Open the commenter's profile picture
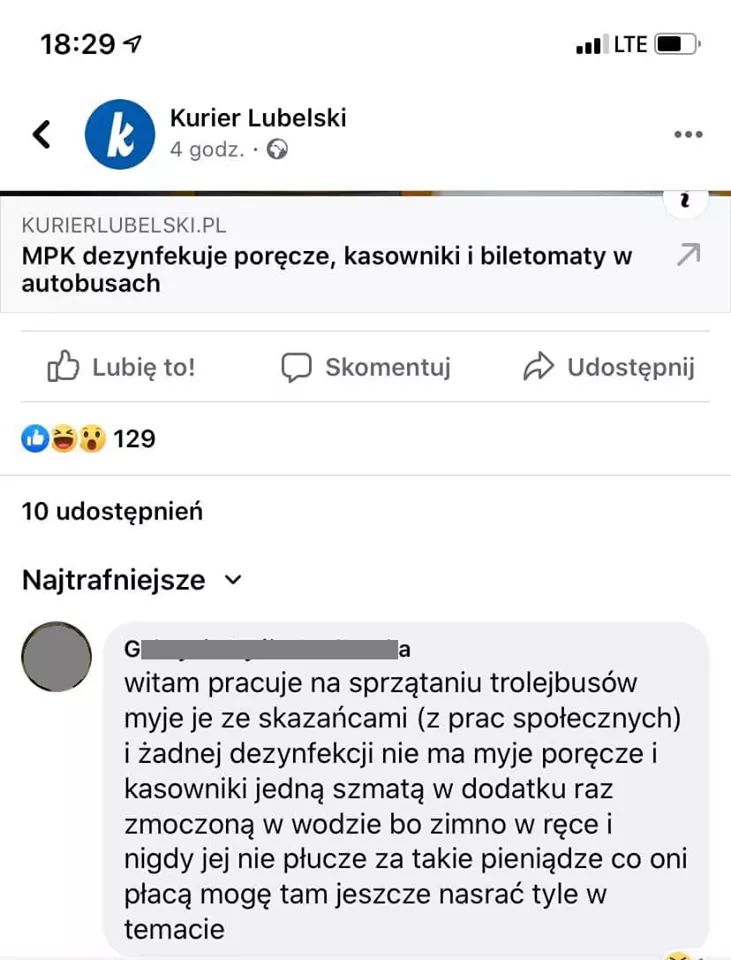731x960 pixels. (56, 654)
